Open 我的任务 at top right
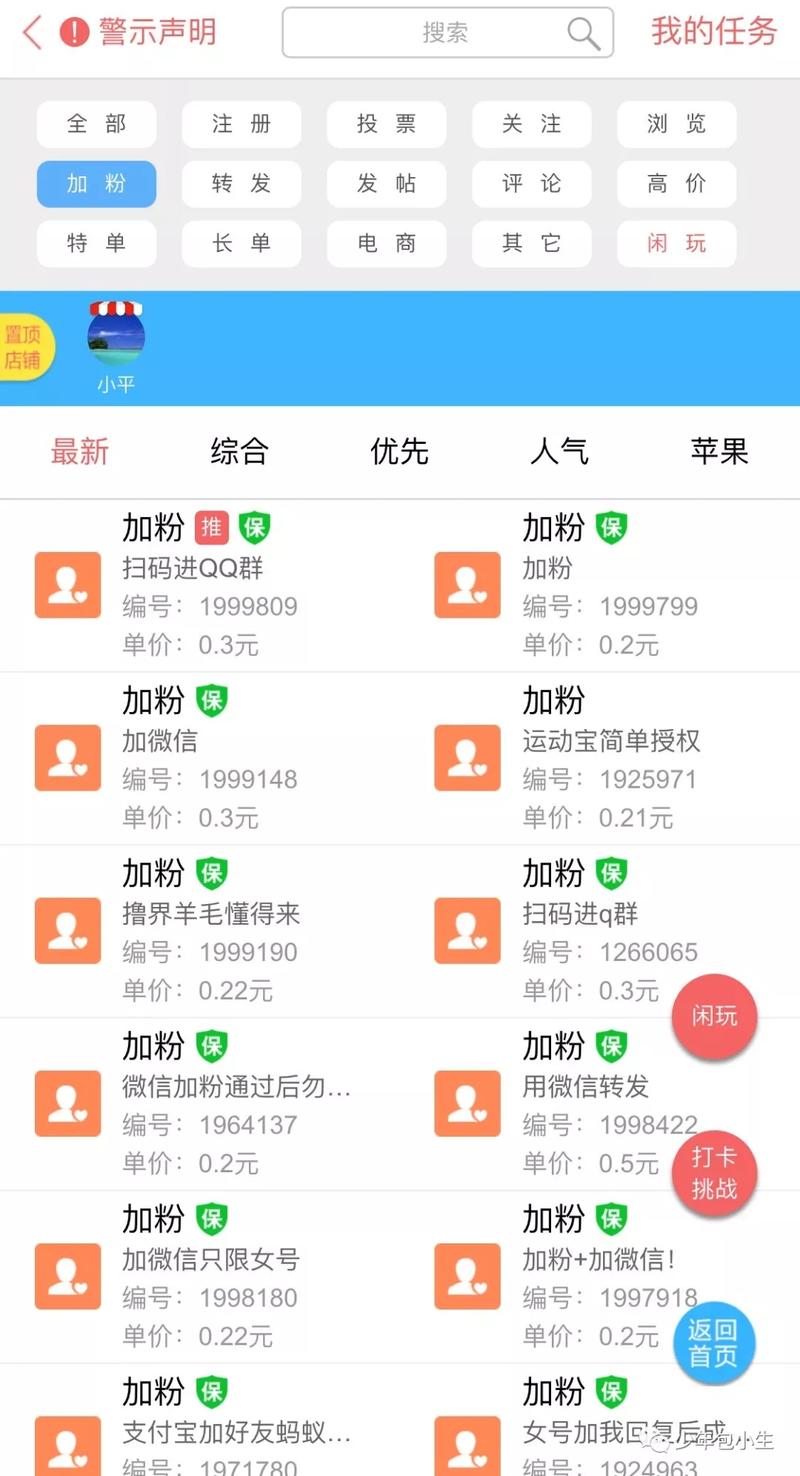The width and height of the screenshot is (800, 1476). click(x=713, y=32)
